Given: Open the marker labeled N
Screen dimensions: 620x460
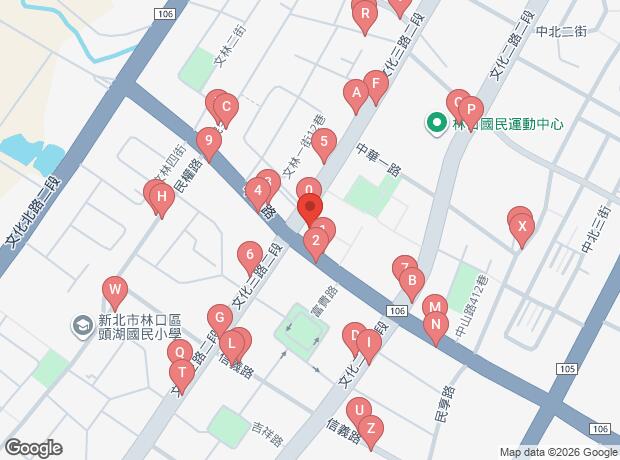Looking at the screenshot, I should coord(435,323).
